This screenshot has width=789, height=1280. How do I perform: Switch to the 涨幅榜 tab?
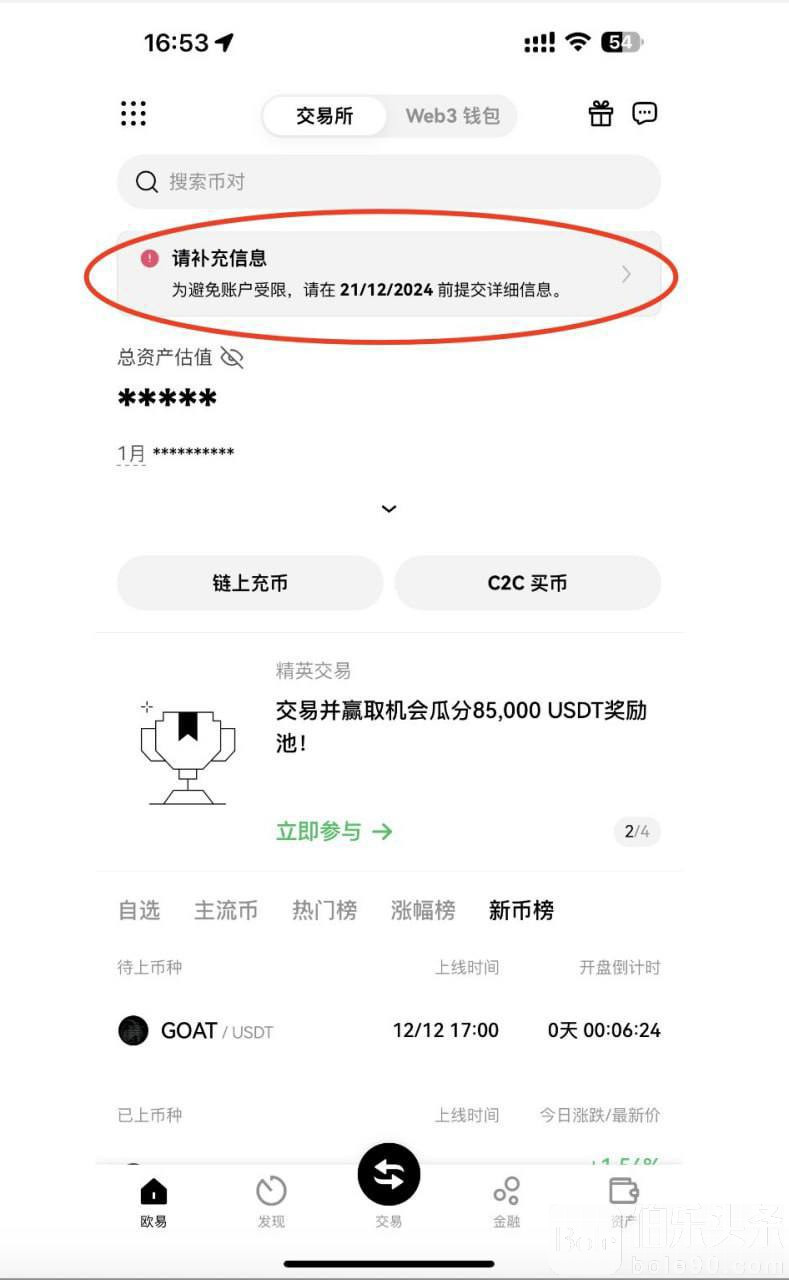coord(423,910)
